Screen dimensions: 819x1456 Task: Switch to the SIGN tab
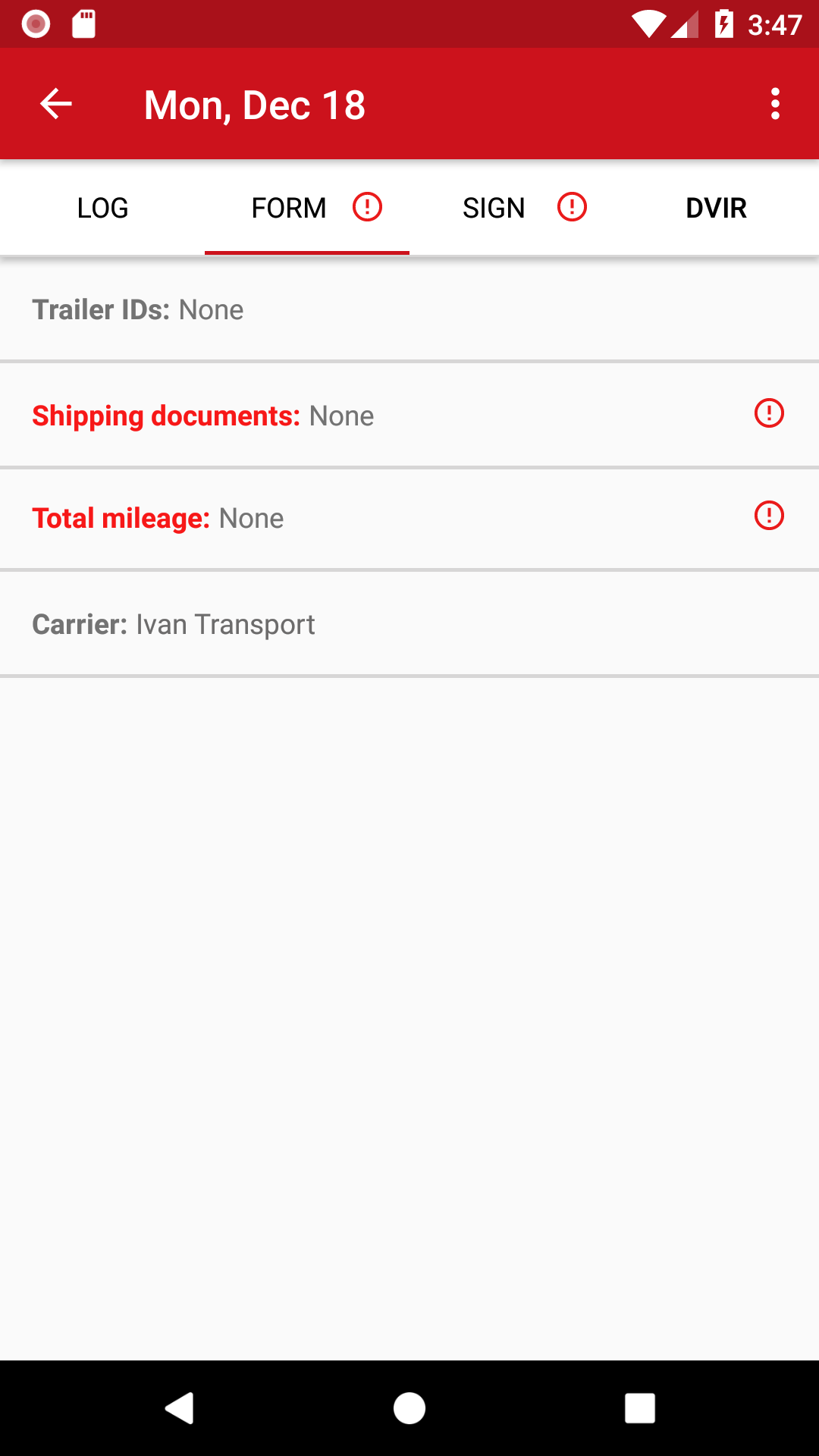[512, 208]
